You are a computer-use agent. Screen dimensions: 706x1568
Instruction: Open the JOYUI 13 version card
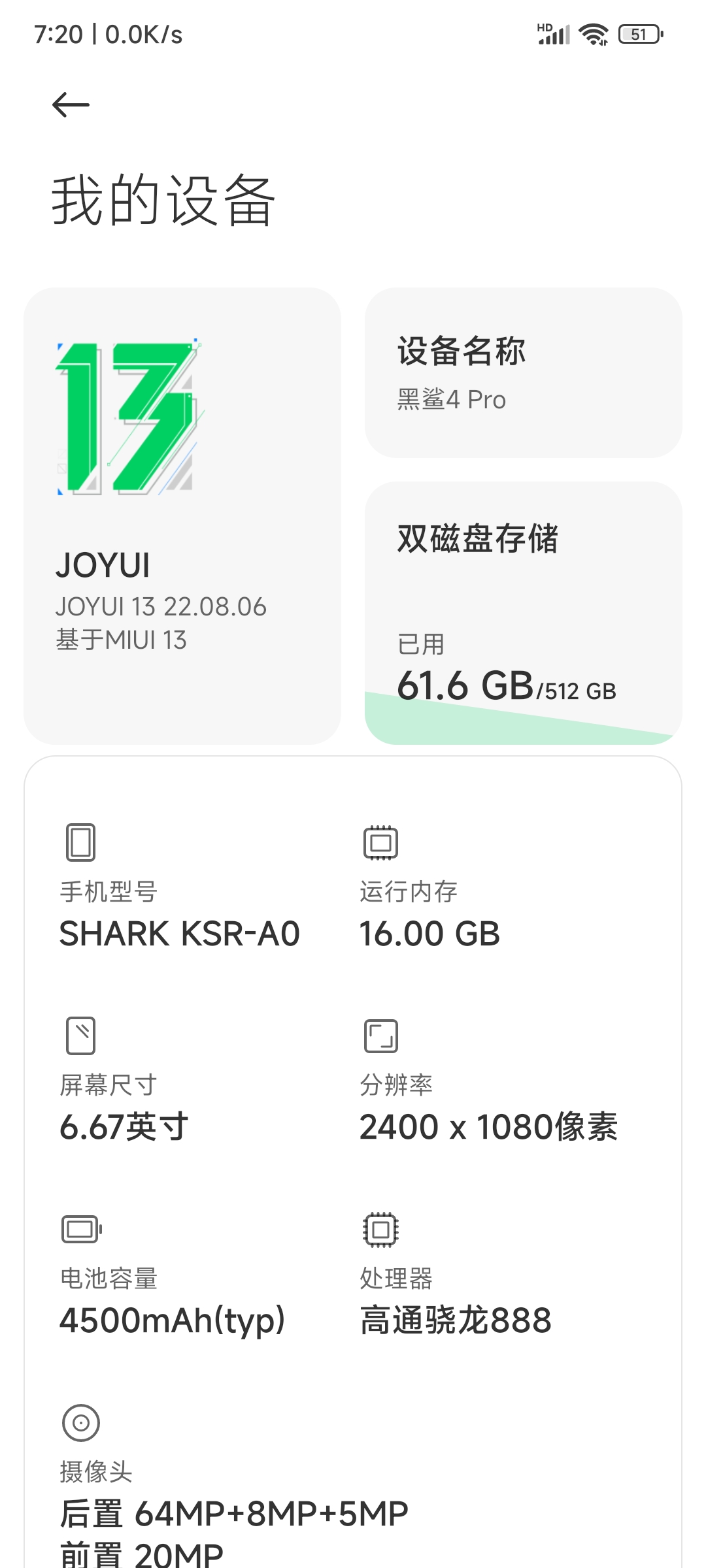182,515
